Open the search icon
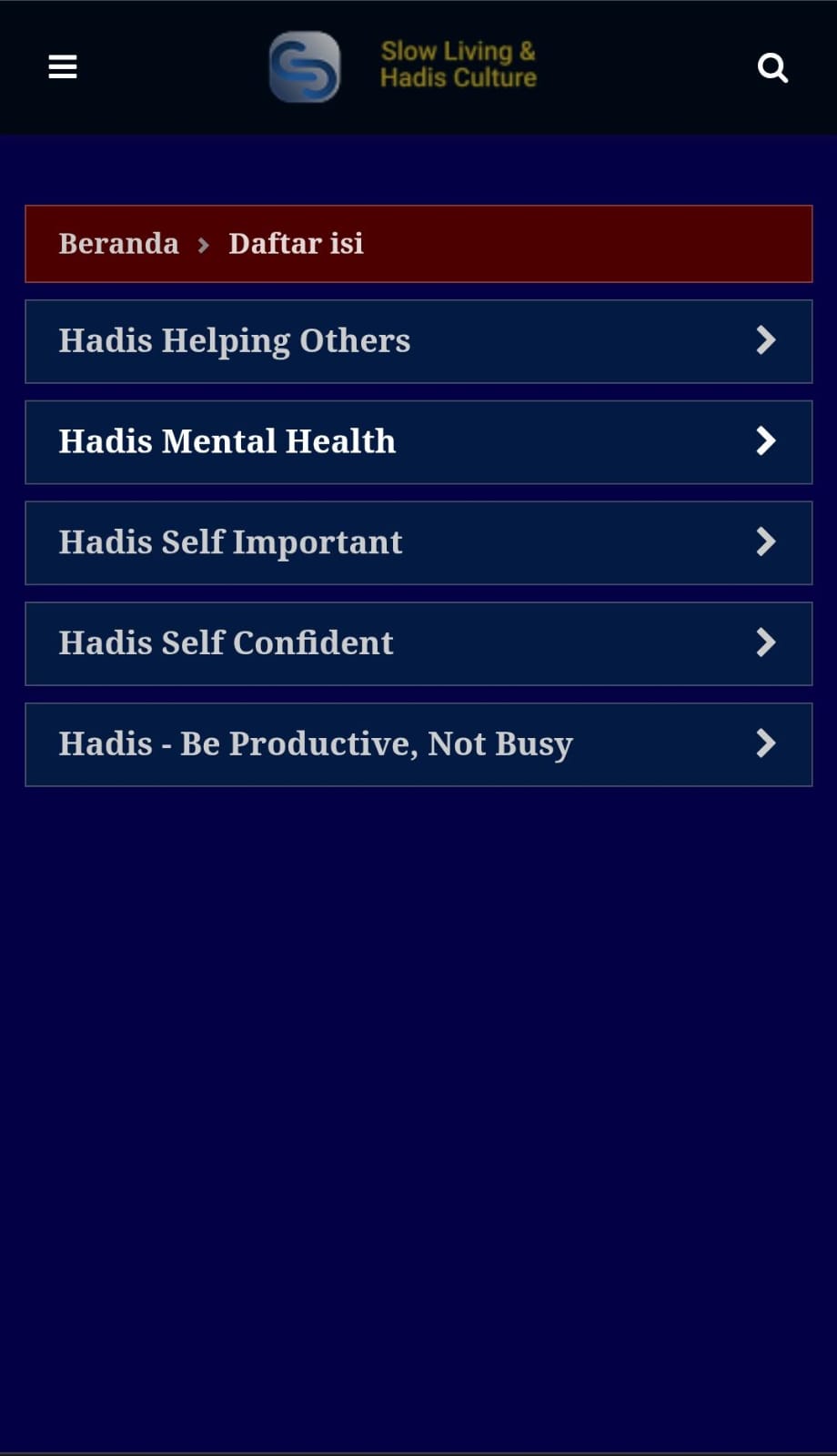 [772, 67]
